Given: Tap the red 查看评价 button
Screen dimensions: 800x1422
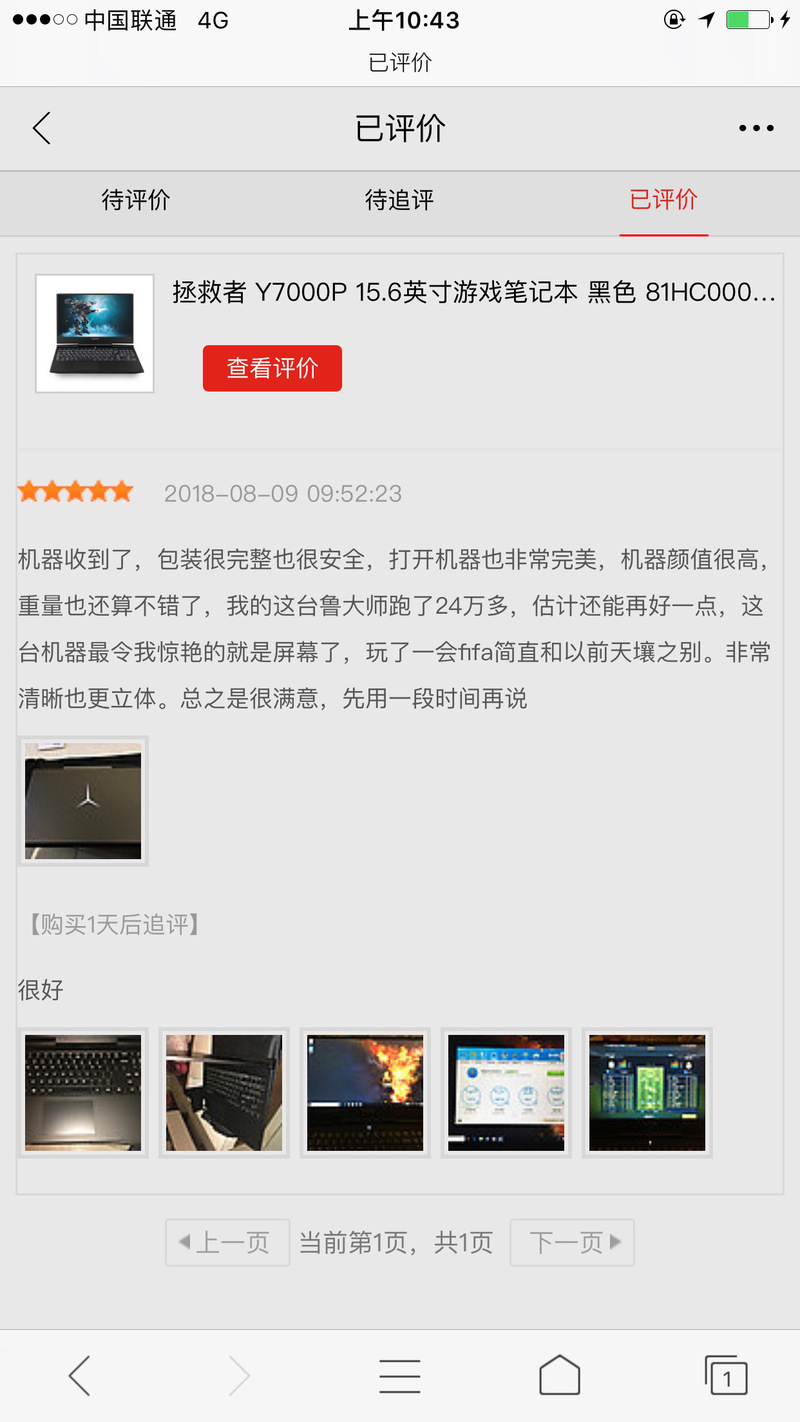Looking at the screenshot, I should 272,368.
